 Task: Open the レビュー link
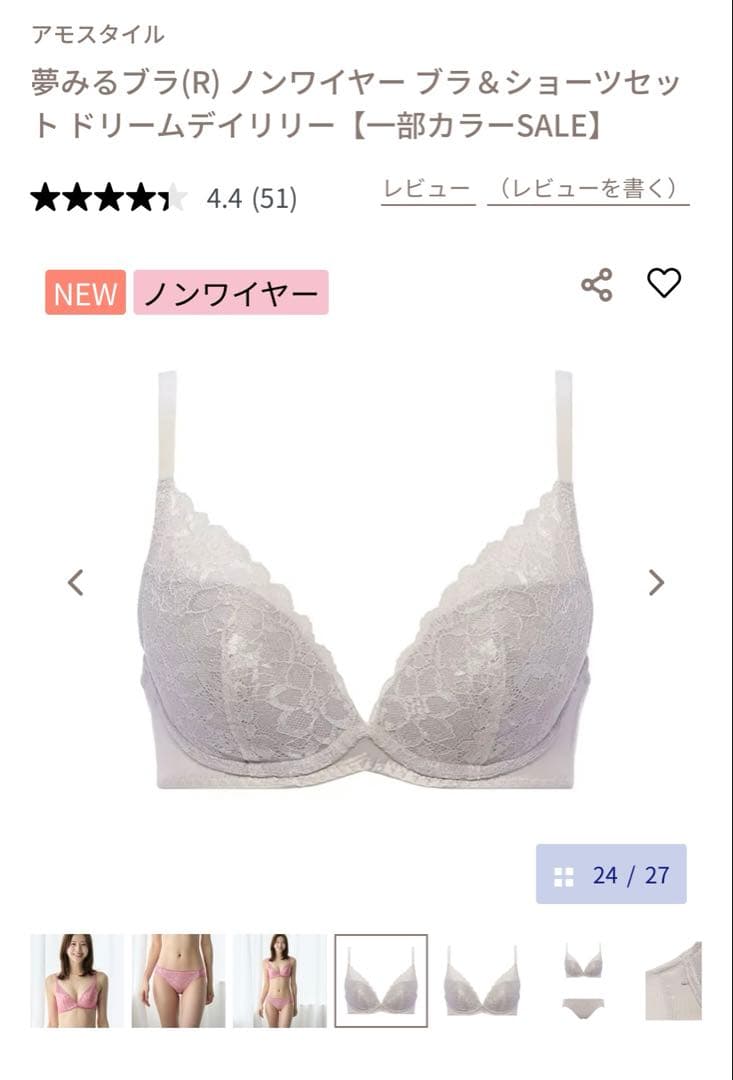[x=428, y=189]
